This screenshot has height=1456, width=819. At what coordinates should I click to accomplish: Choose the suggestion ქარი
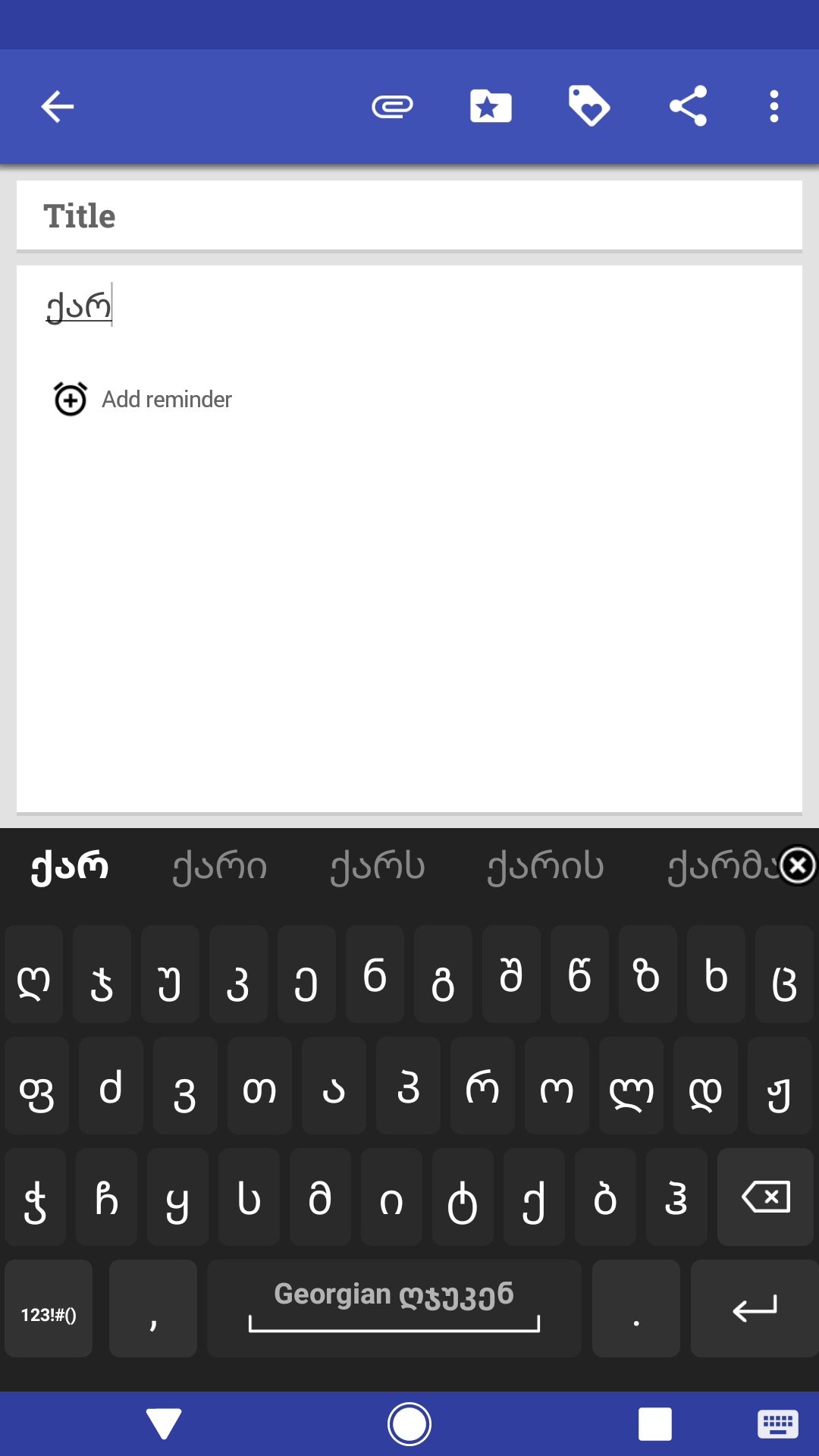220,866
